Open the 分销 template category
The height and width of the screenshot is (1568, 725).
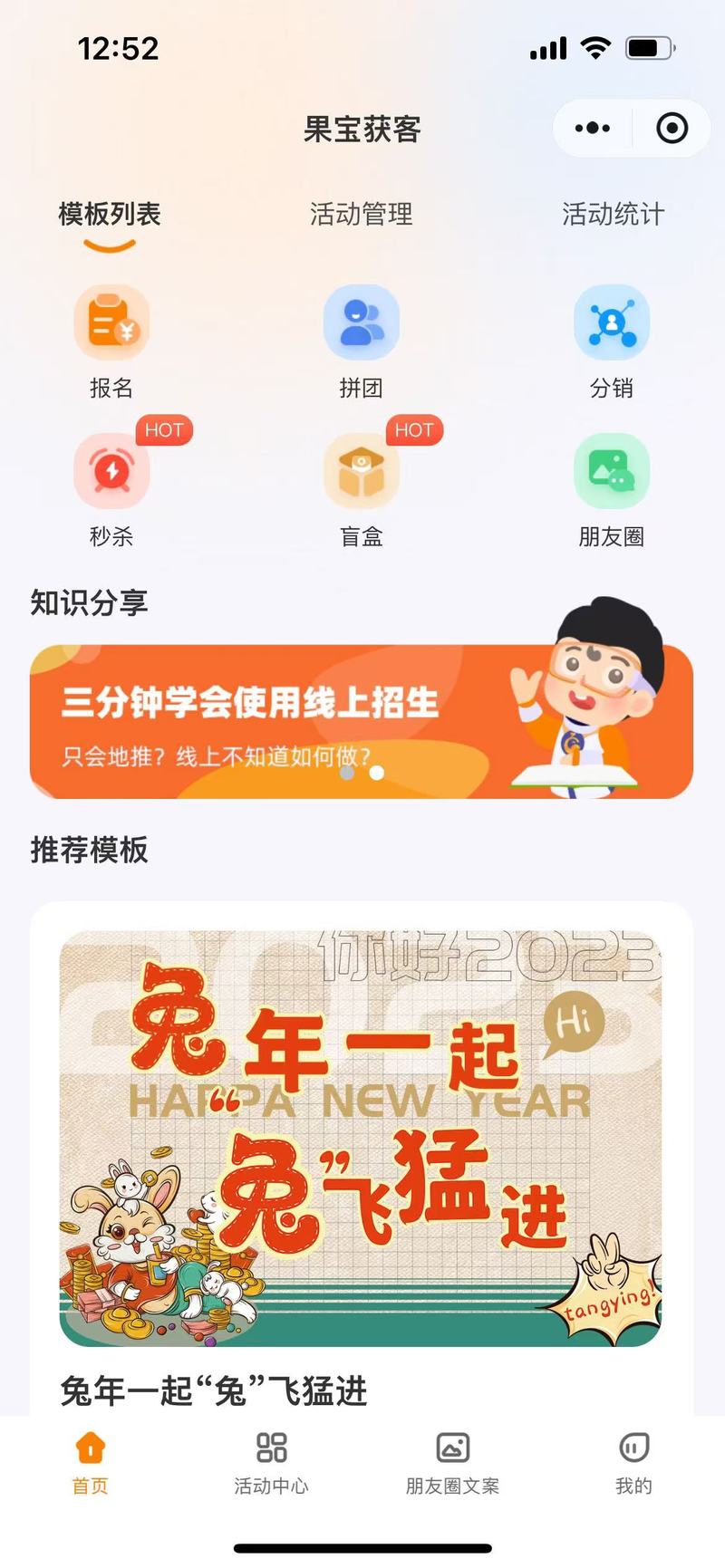click(x=612, y=341)
